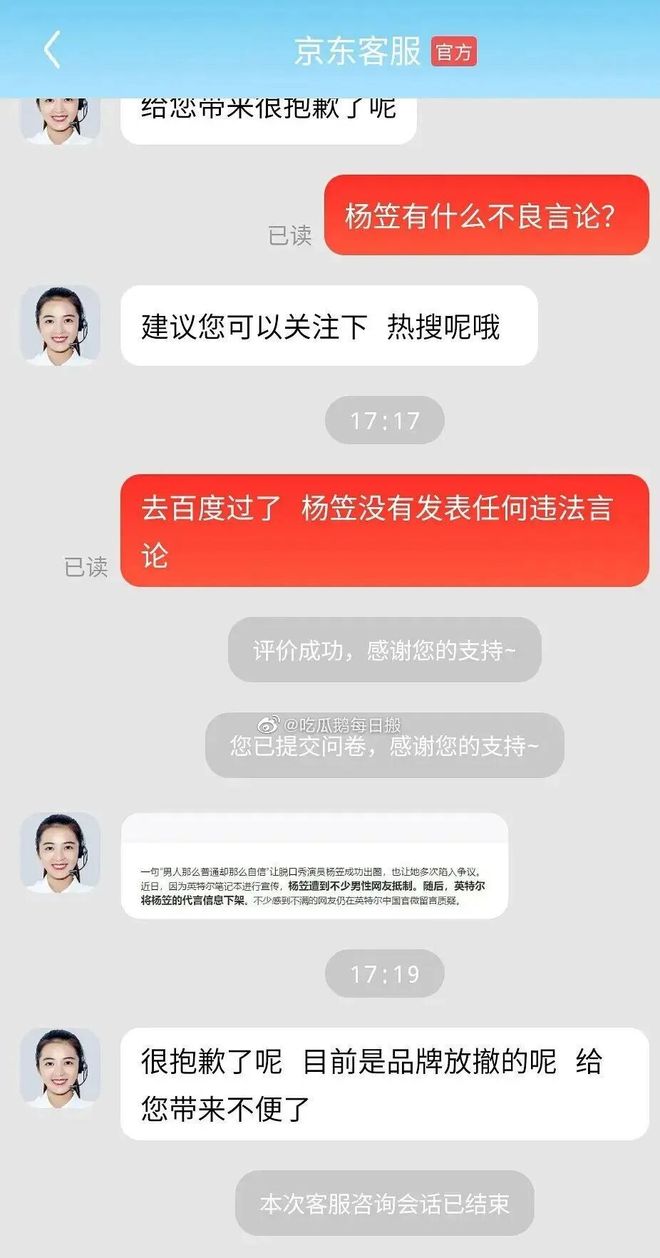Image resolution: width=660 pixels, height=1258 pixels.
Task: Go back from the 京东客服 chat
Action: [52, 50]
